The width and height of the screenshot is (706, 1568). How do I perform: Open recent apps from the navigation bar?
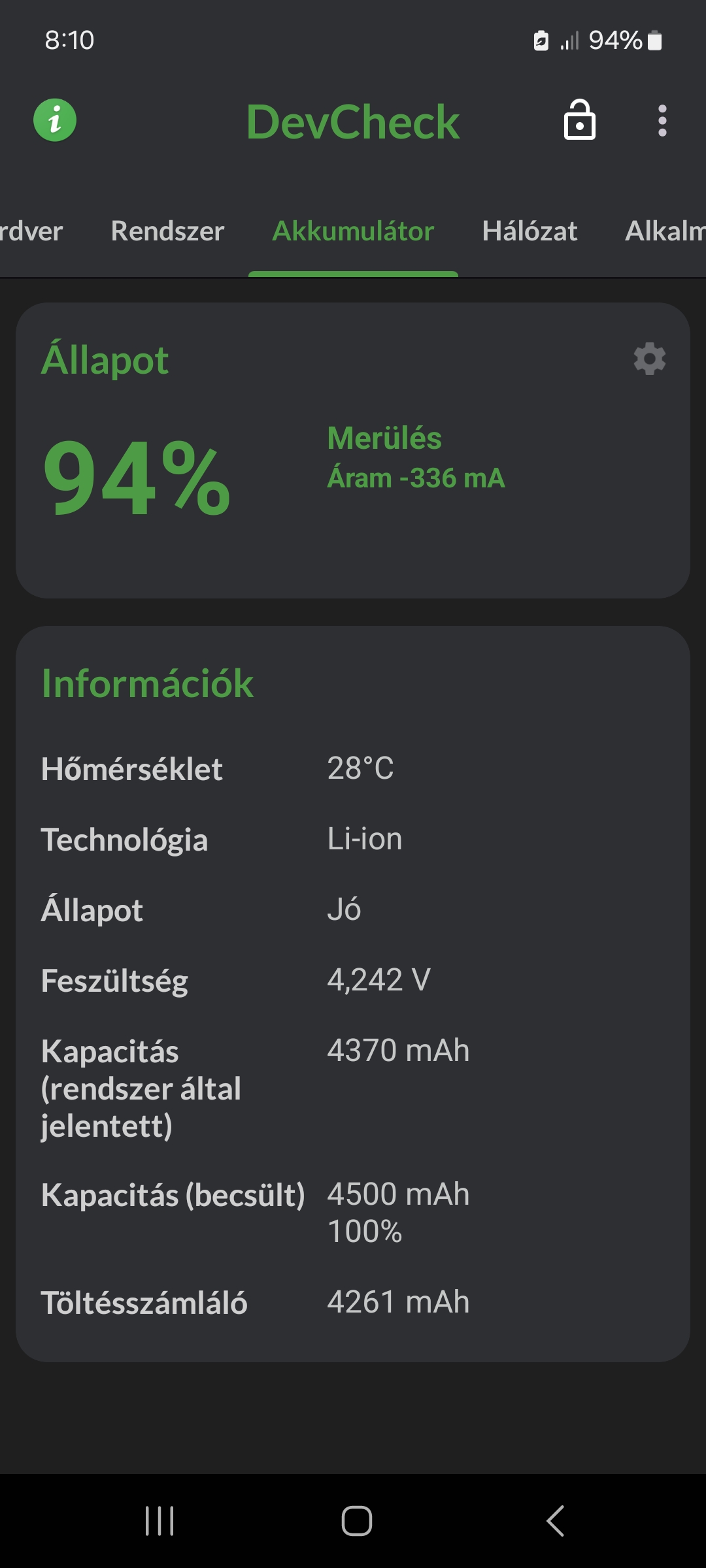[160, 1521]
